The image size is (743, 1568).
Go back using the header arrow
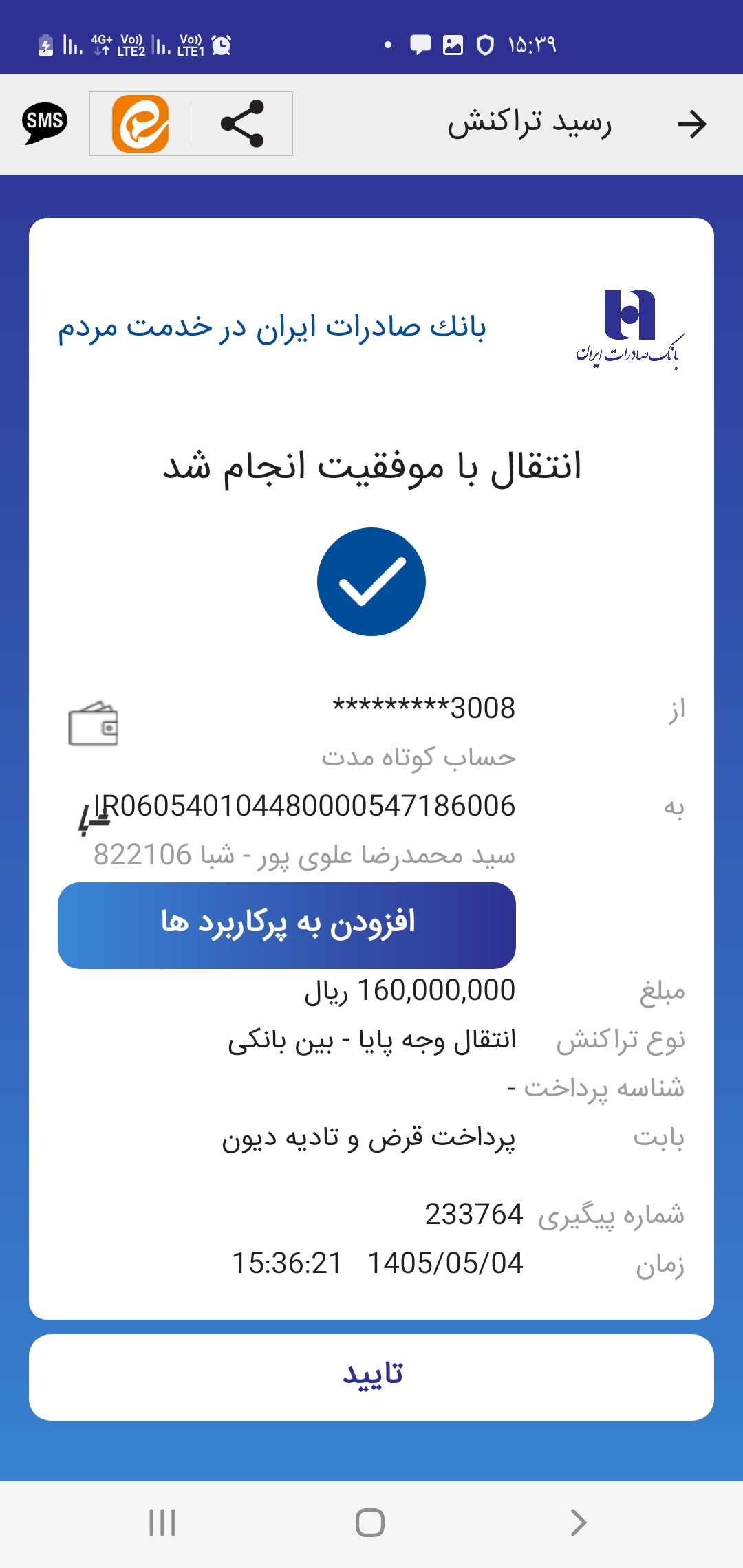click(691, 124)
